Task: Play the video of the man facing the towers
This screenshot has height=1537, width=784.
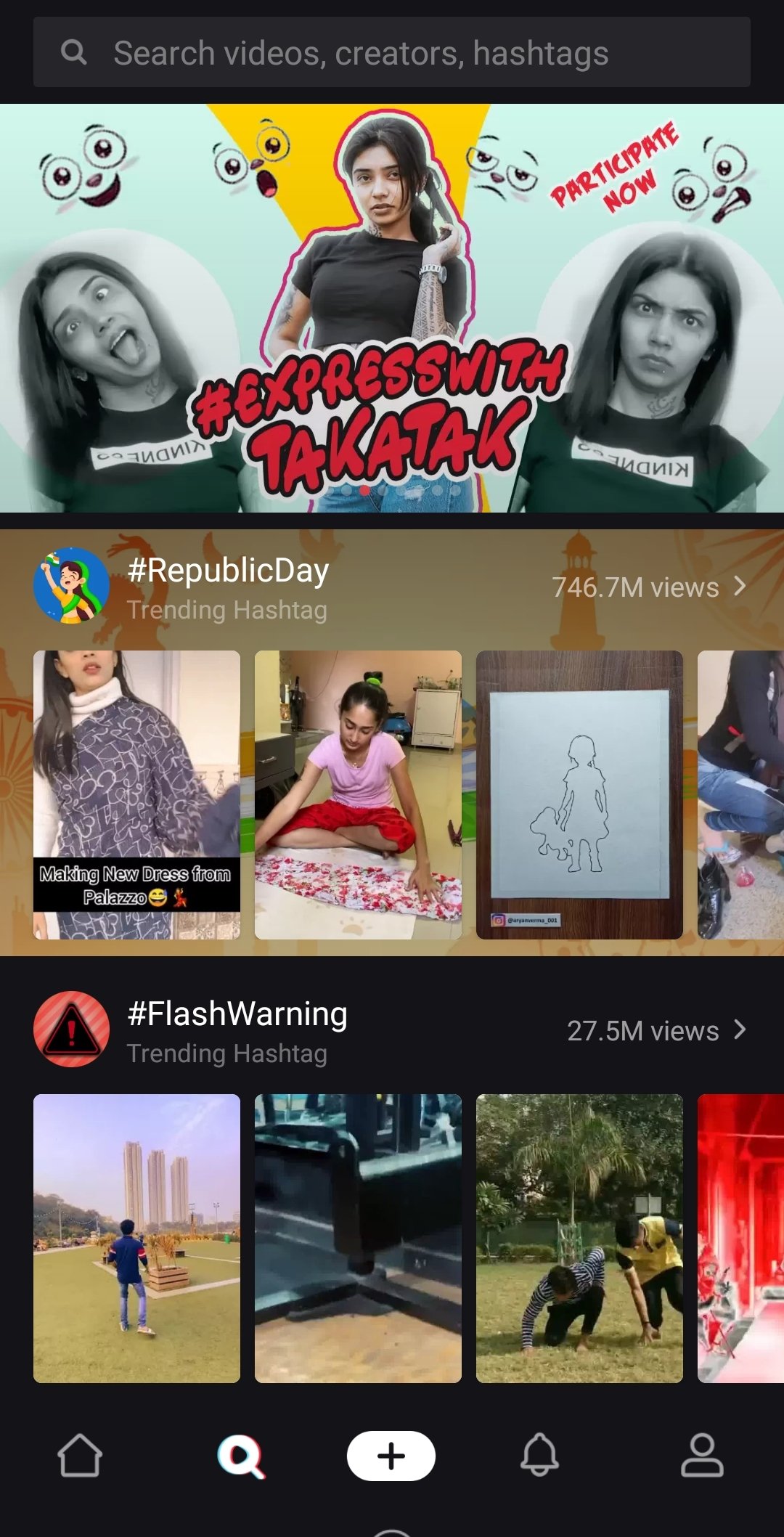Action: click(136, 1238)
